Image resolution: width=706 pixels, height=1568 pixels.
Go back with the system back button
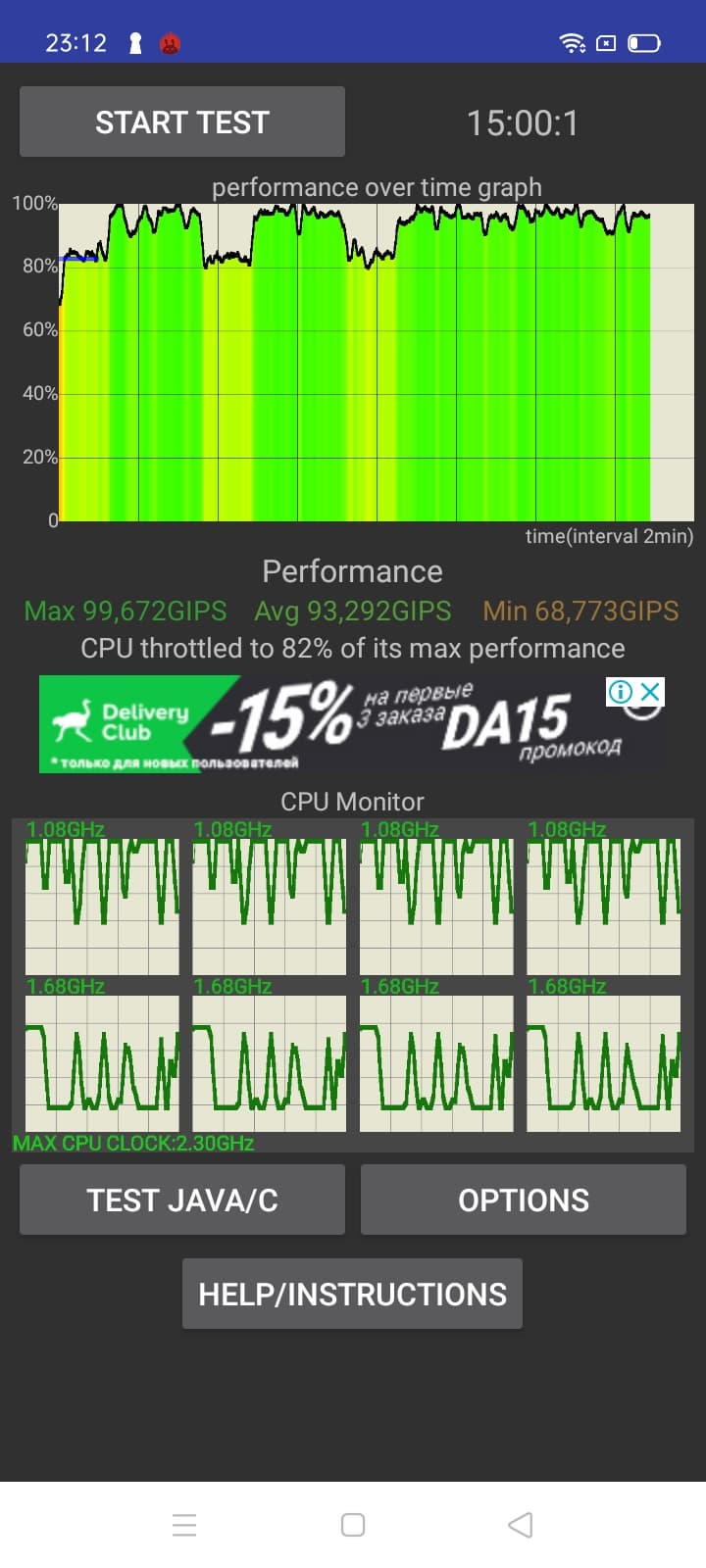point(521,1525)
